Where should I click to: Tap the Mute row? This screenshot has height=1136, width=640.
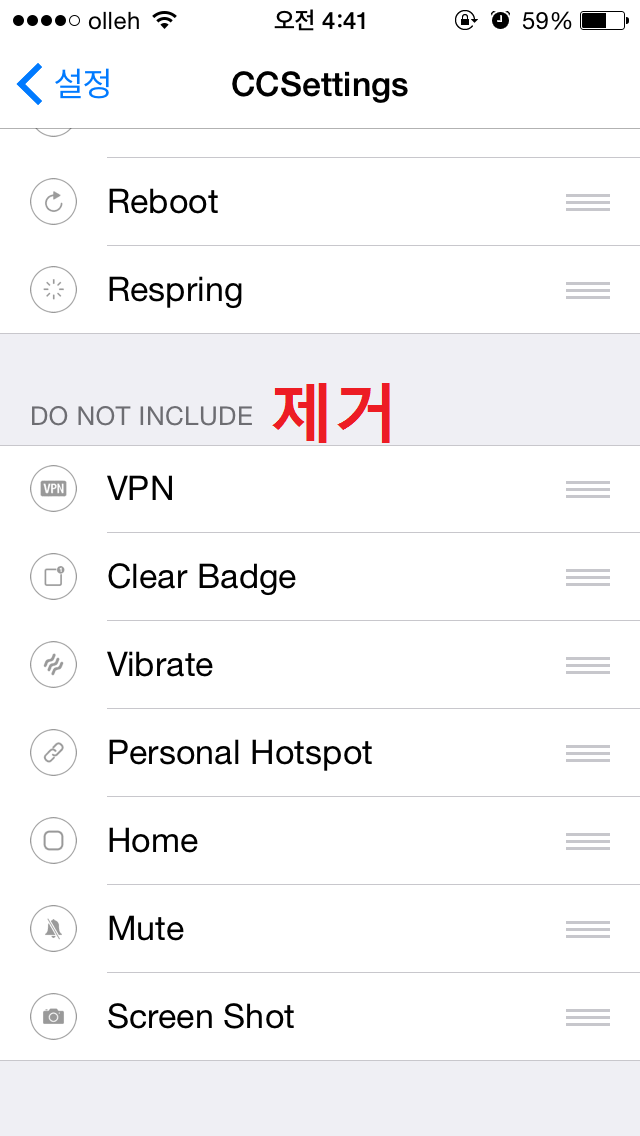320,929
